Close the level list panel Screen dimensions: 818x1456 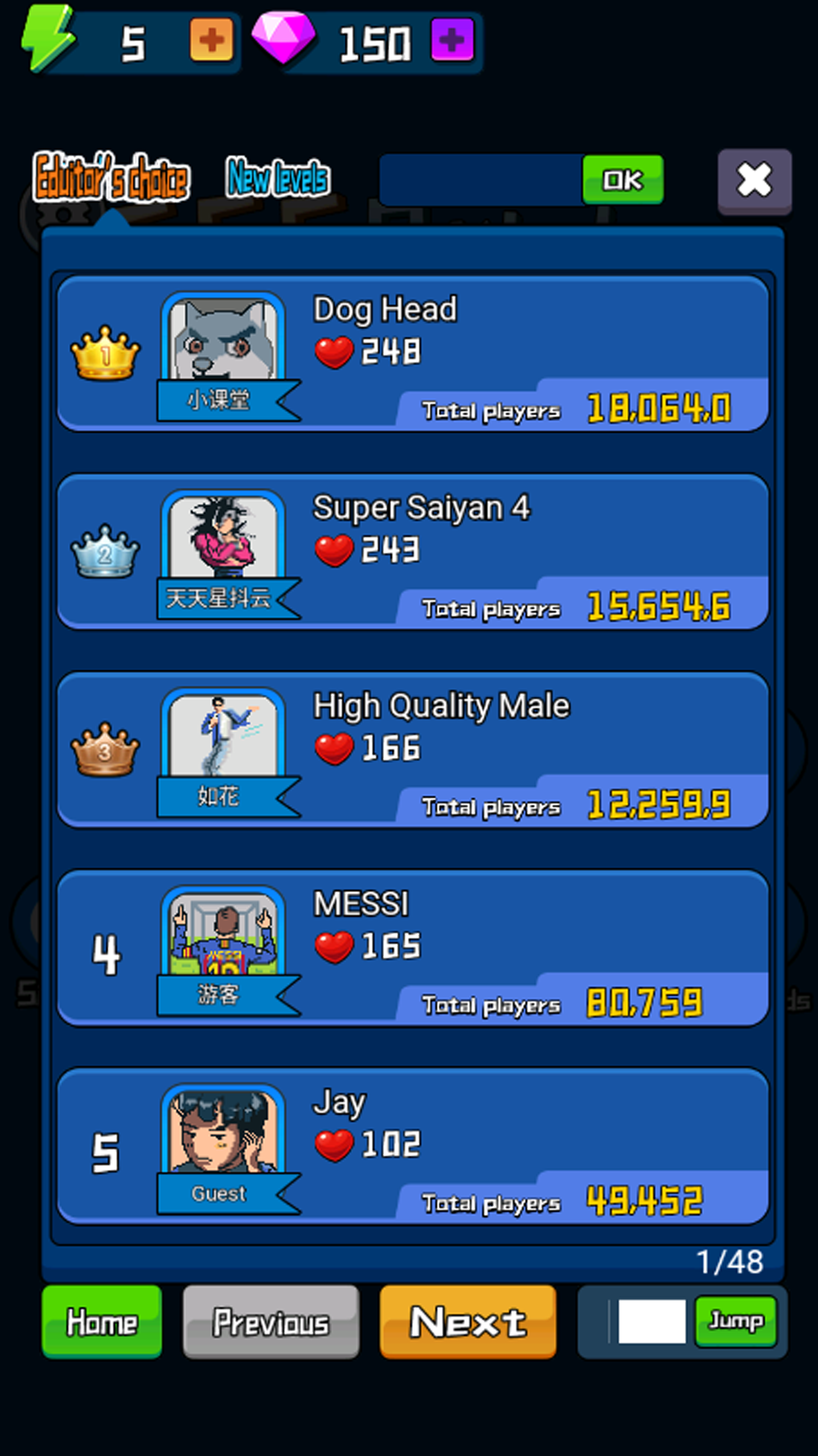(754, 181)
